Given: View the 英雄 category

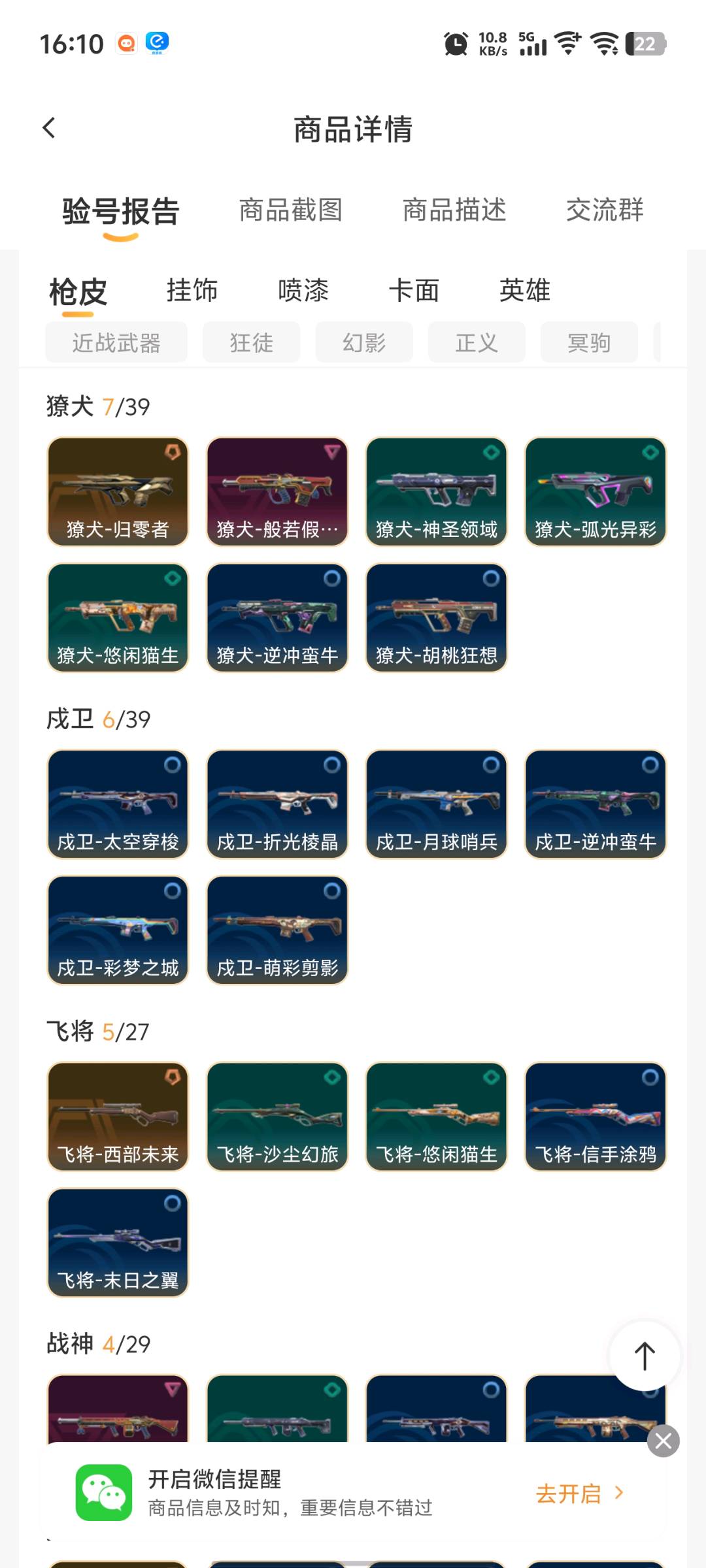Looking at the screenshot, I should [x=525, y=290].
